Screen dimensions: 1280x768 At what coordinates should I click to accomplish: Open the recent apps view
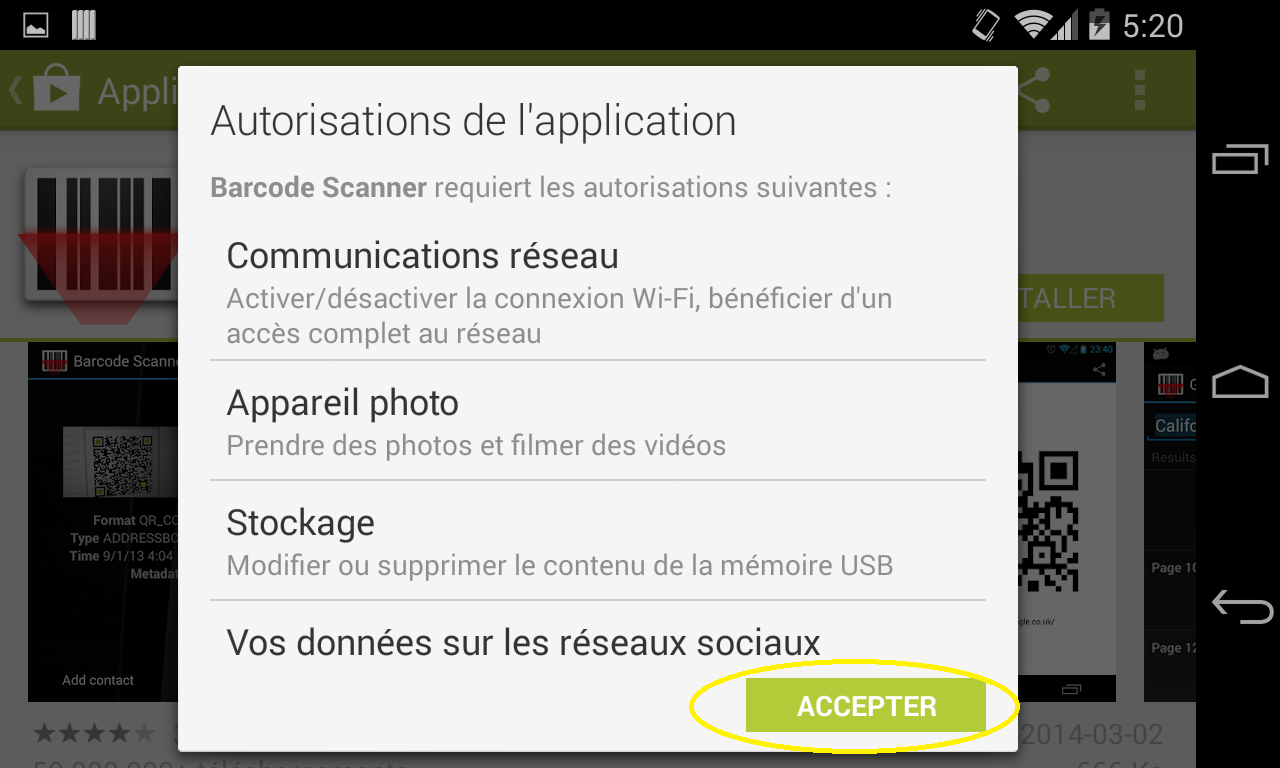pyautogui.click(x=1240, y=159)
